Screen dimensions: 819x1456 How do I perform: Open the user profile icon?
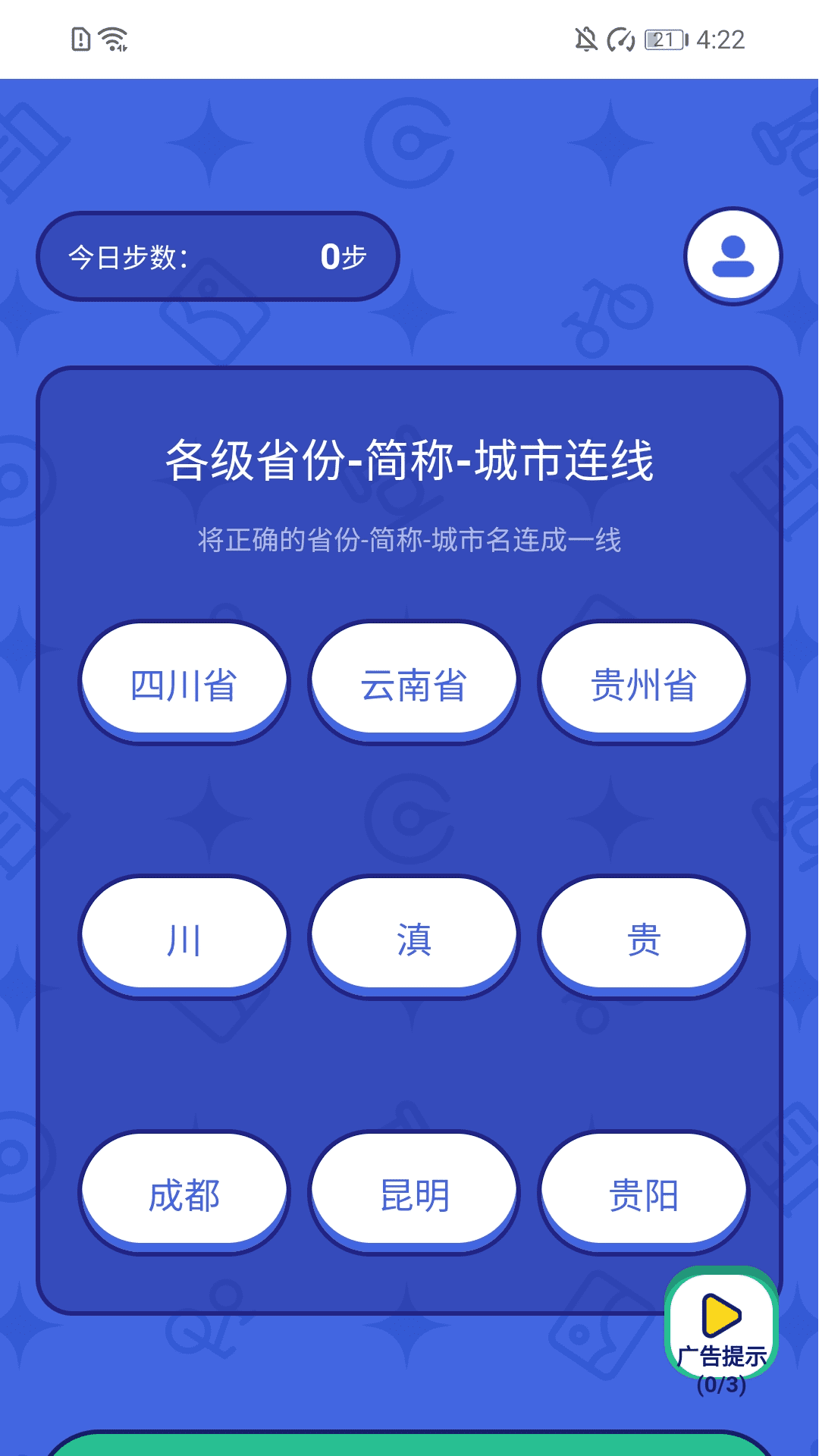[x=733, y=256]
